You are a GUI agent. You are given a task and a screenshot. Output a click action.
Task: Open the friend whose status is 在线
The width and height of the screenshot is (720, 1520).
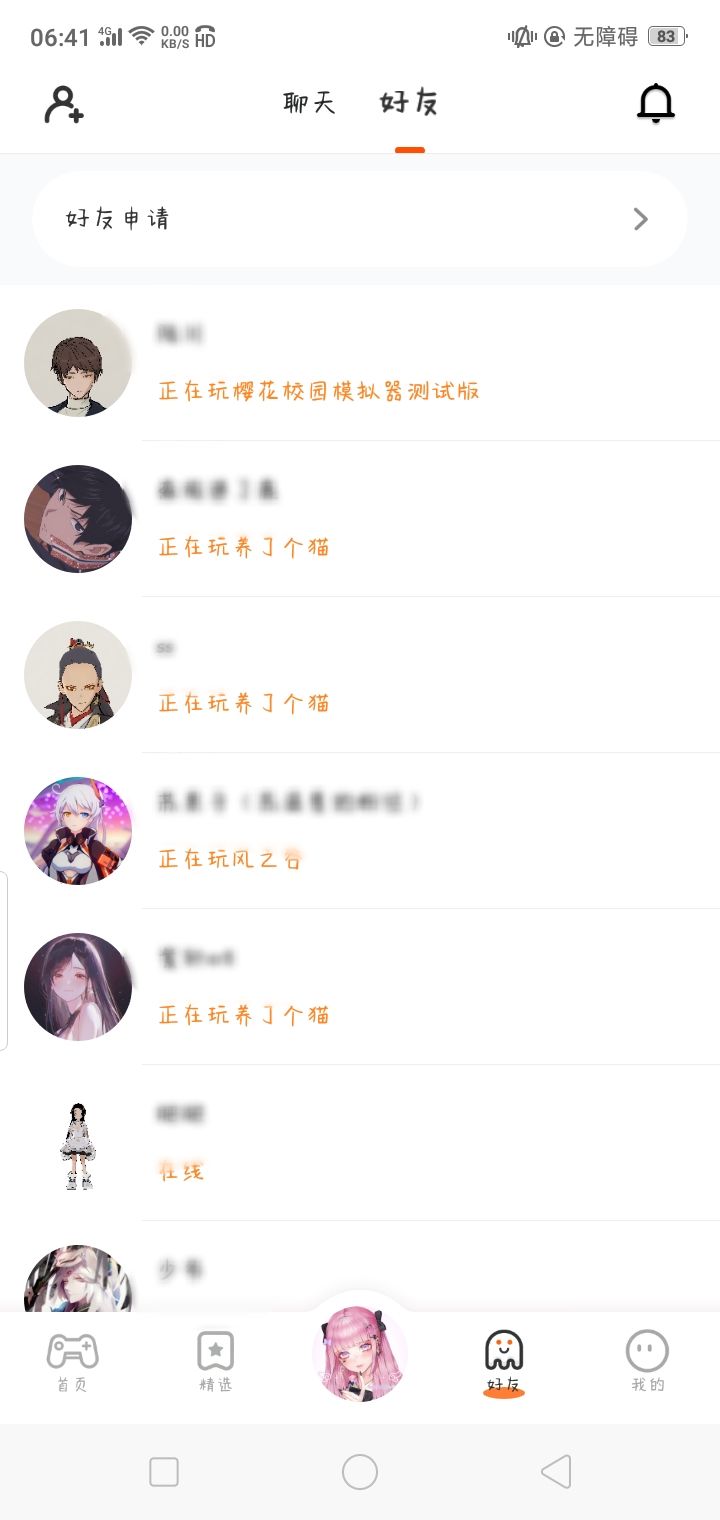click(x=360, y=1142)
